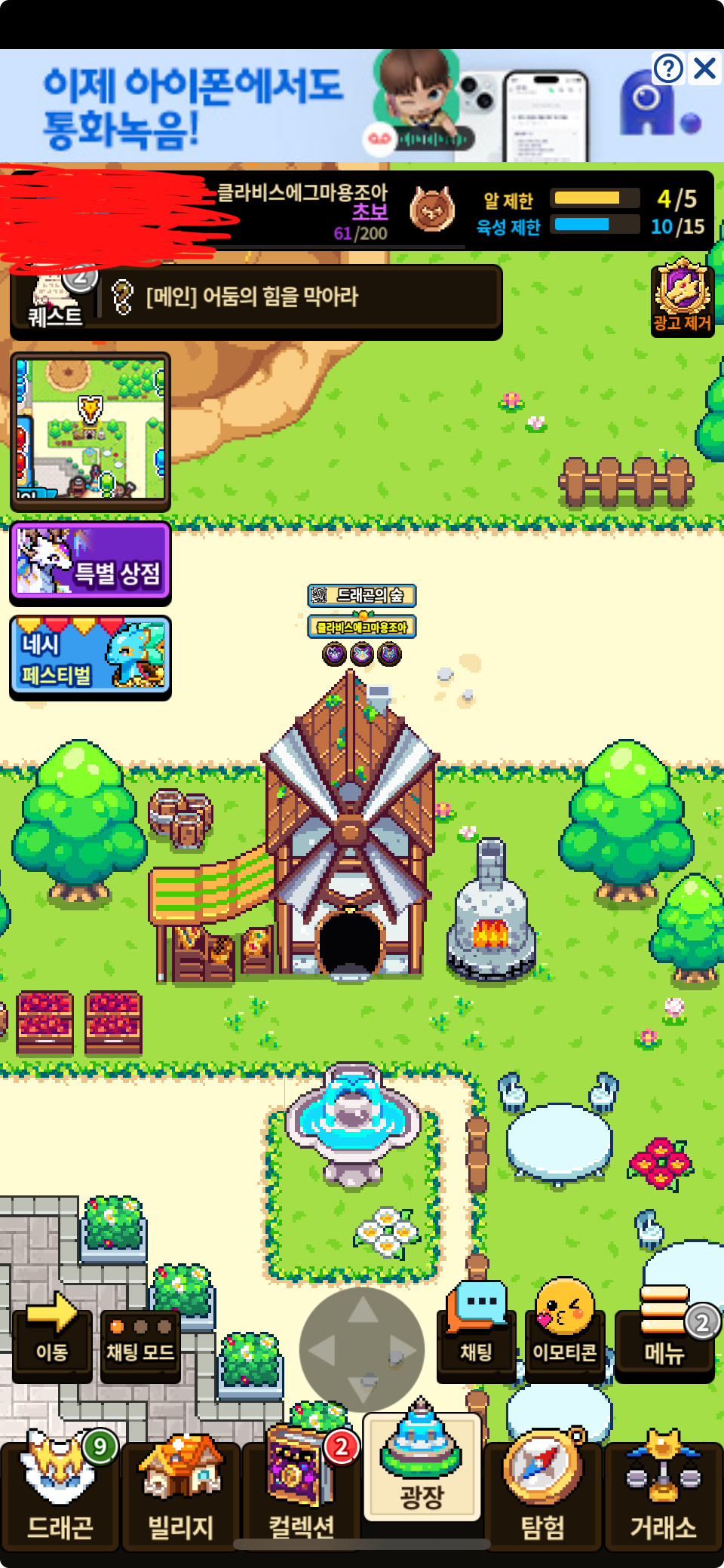
Task: Open the 특별 상점 banner
Action: [x=90, y=563]
